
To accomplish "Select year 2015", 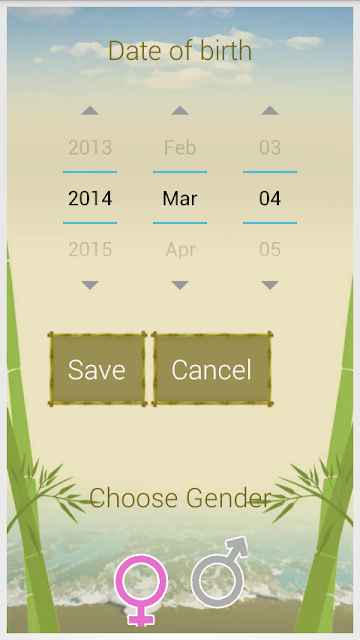I will (90, 249).
